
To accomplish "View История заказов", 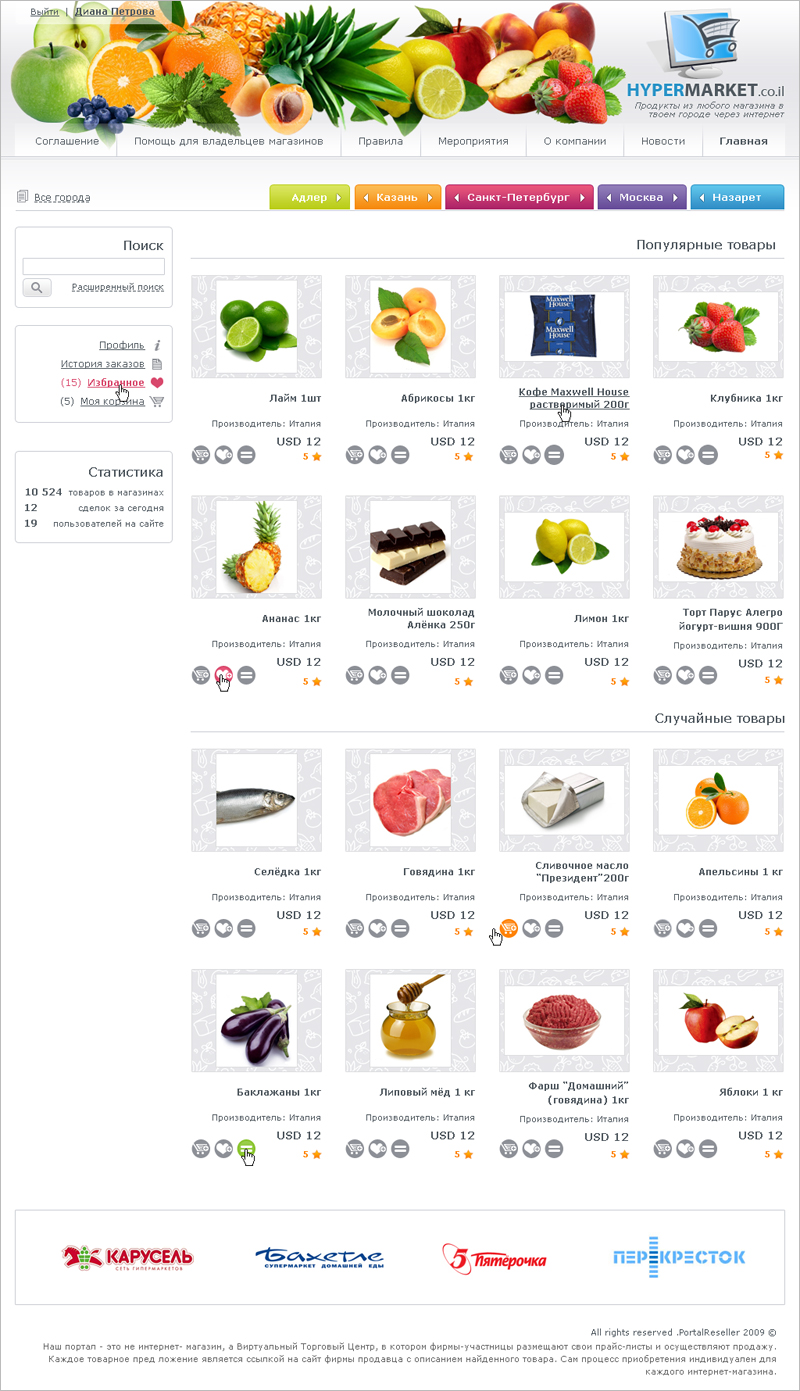I will [102, 364].
